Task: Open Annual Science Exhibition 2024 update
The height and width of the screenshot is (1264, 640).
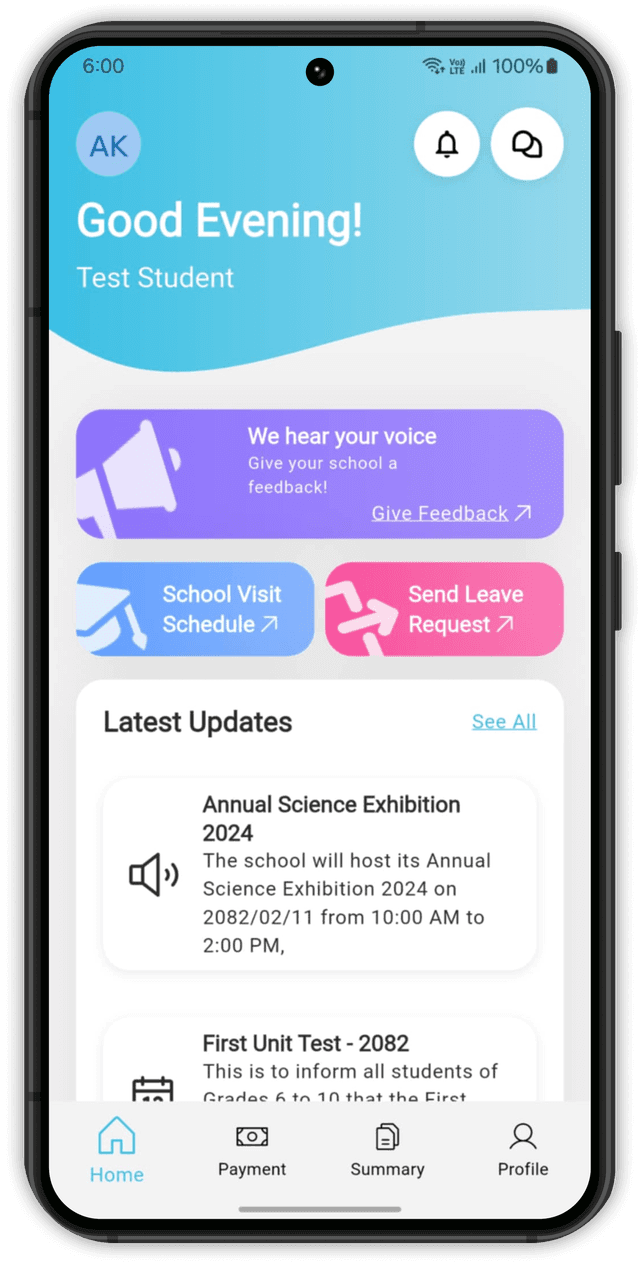Action: click(x=320, y=875)
